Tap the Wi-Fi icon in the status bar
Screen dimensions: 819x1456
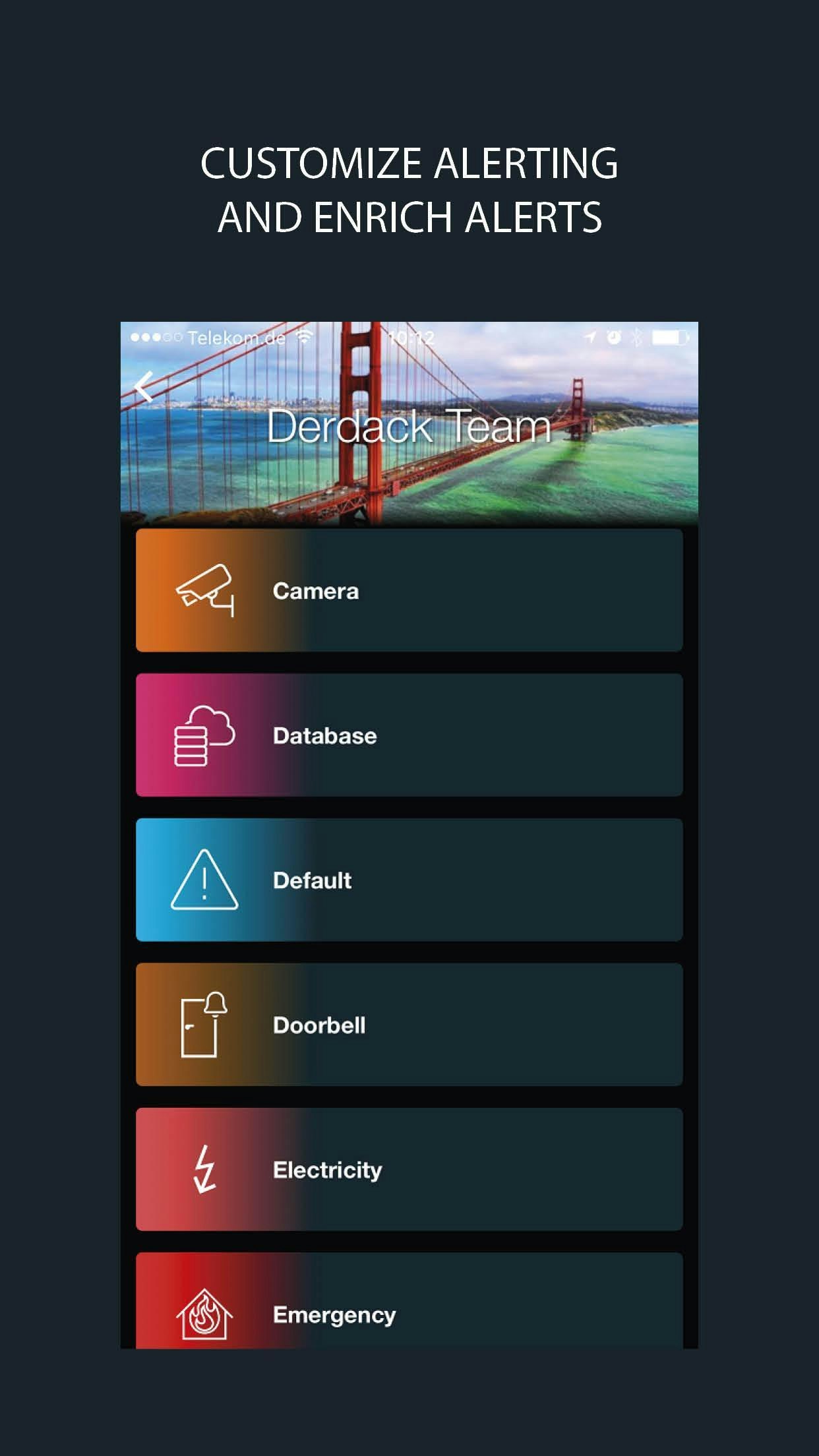(303, 337)
